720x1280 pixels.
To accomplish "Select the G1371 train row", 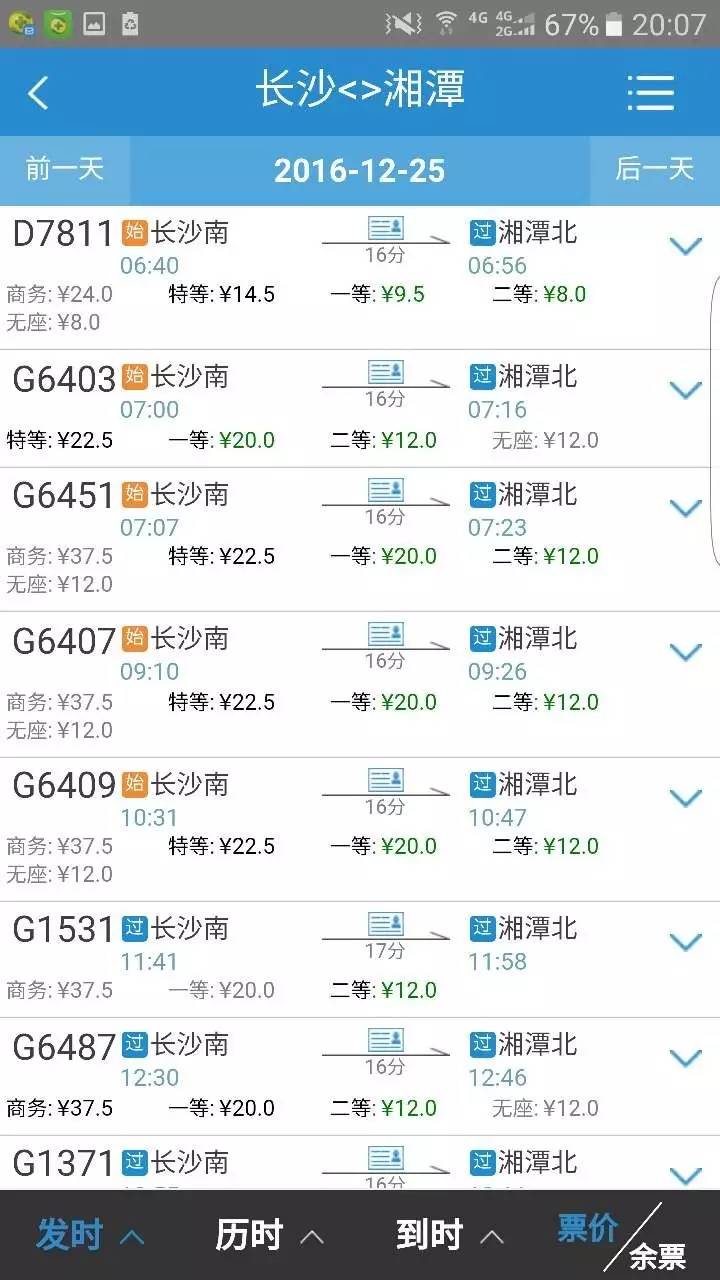I will pyautogui.click(x=360, y=1163).
